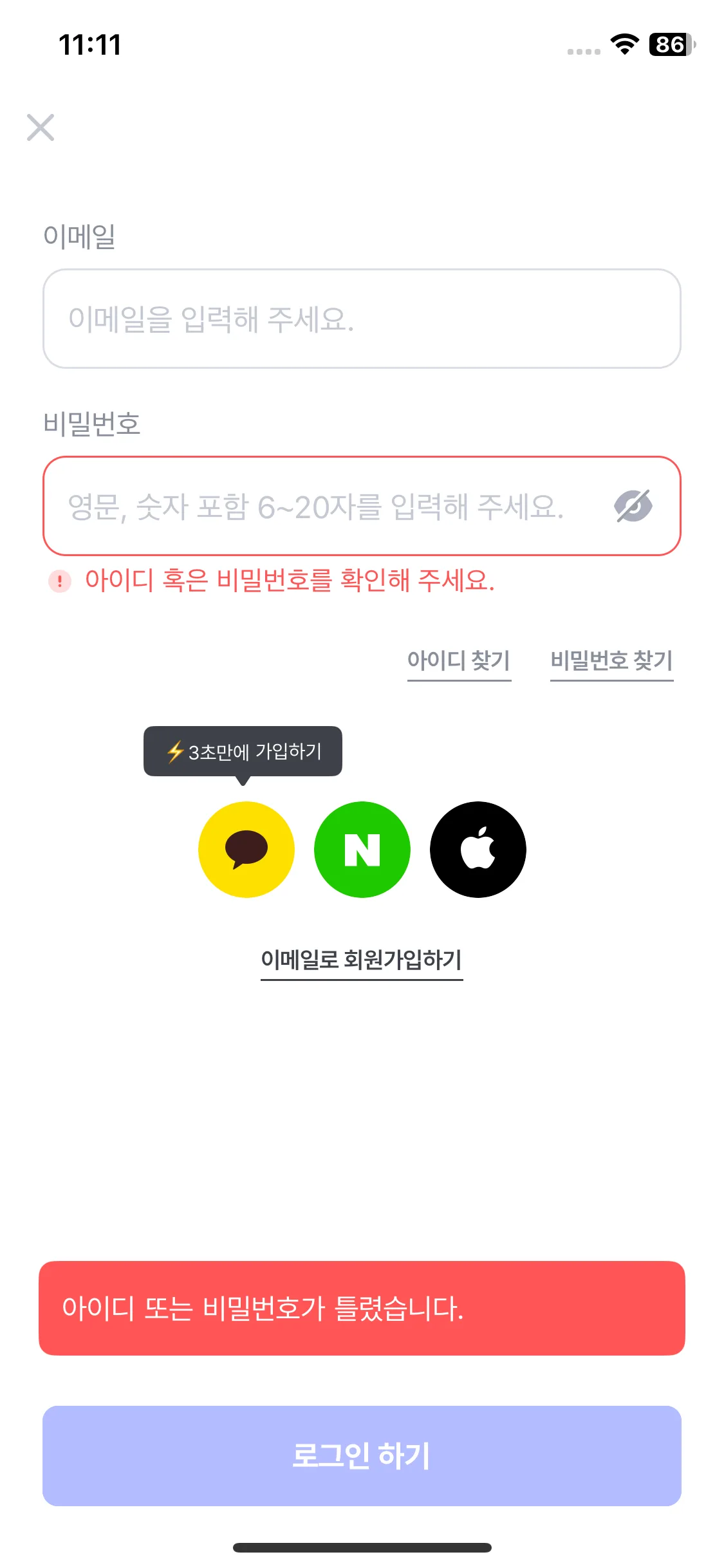This screenshot has width=724, height=1568.
Task: Sign in with KakaoTalk yellow button
Action: [x=246, y=850]
